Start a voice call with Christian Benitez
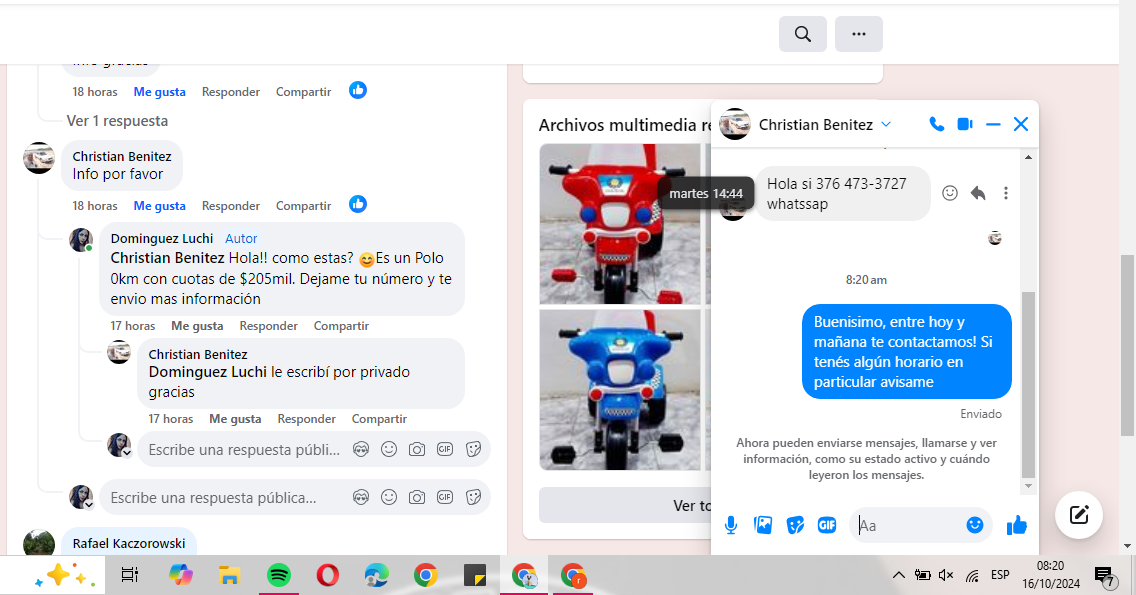1136x595 pixels. [x=936, y=124]
